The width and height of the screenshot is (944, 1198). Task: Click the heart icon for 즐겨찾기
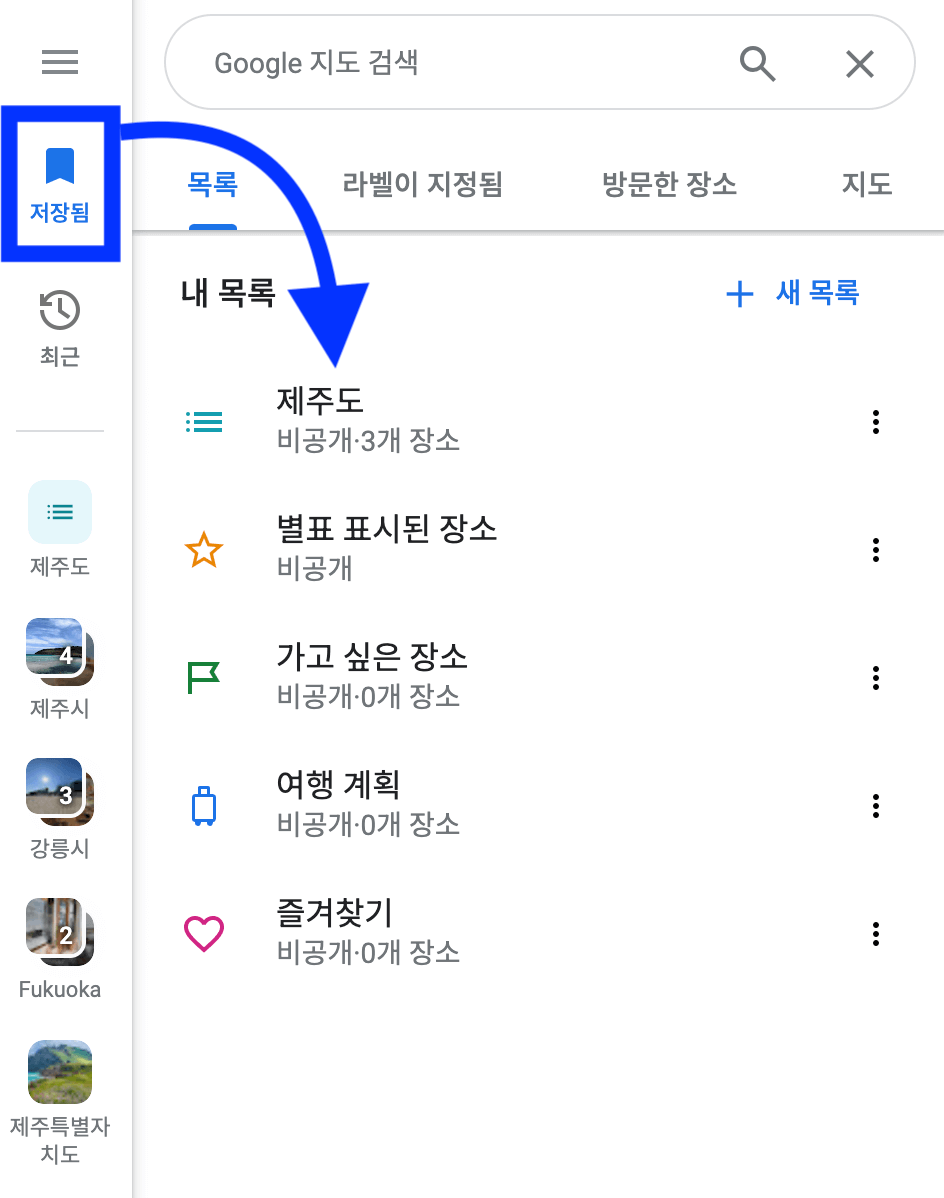click(x=204, y=932)
